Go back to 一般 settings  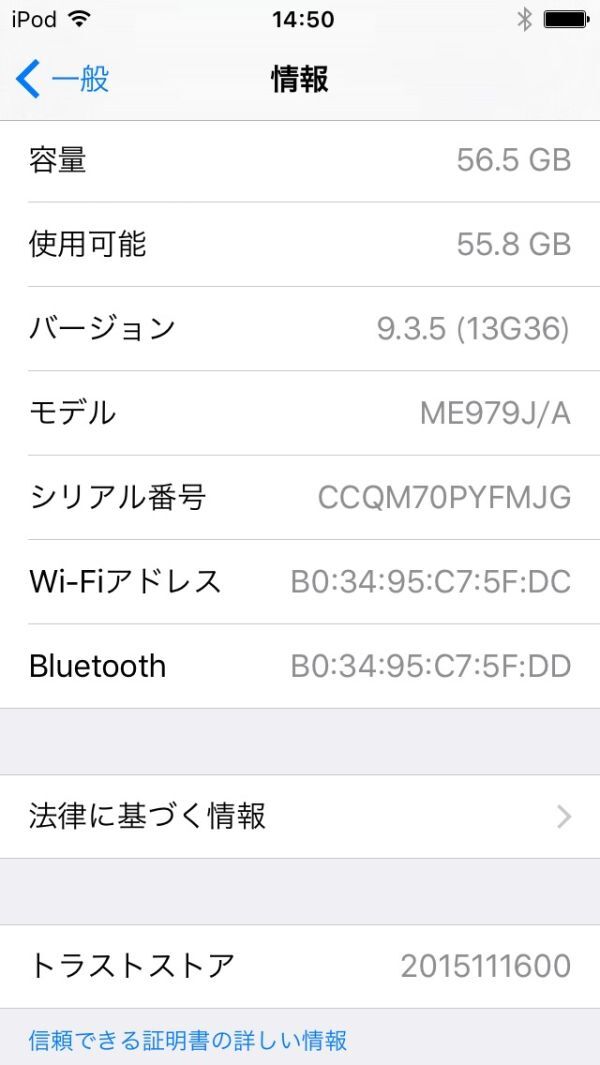(x=62, y=79)
